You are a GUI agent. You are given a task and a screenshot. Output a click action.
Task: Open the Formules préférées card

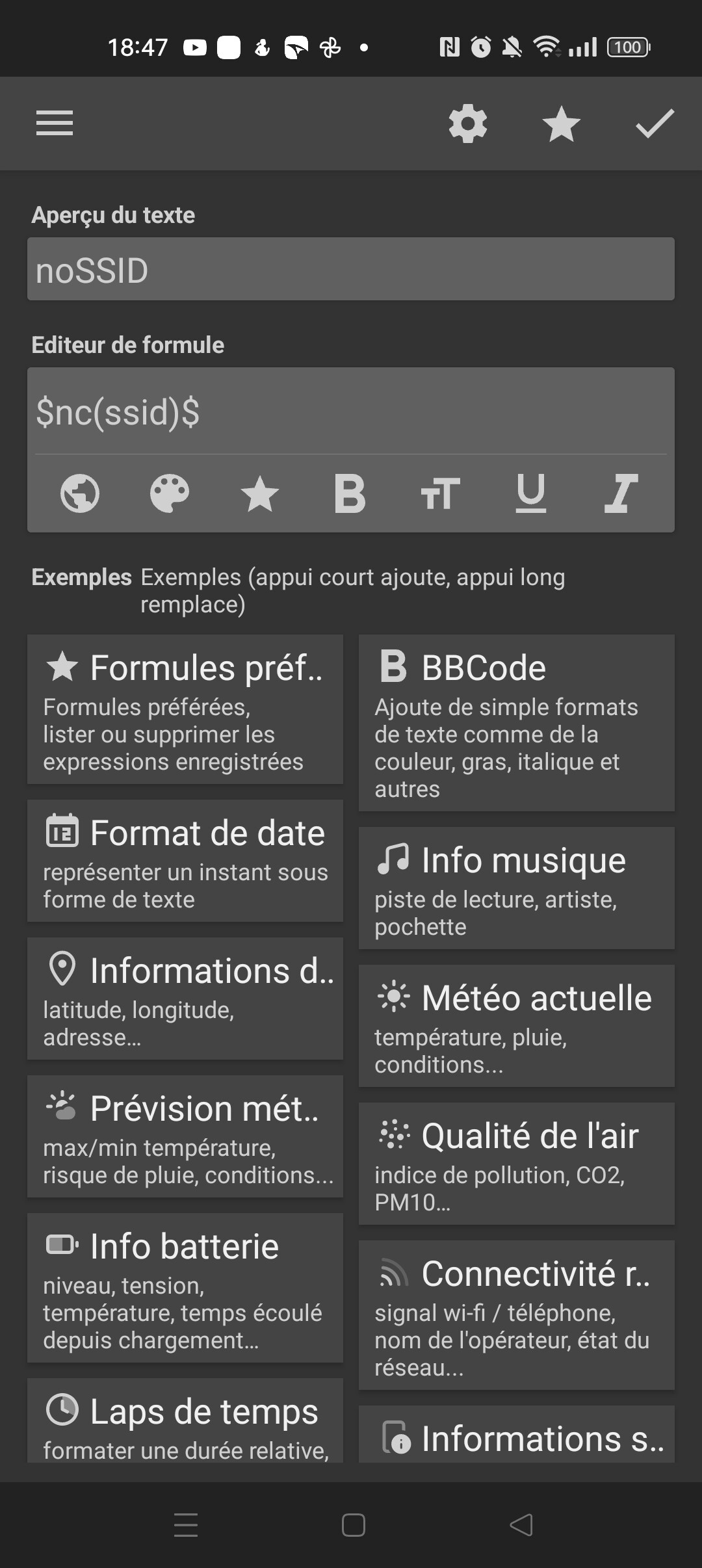coord(185,709)
